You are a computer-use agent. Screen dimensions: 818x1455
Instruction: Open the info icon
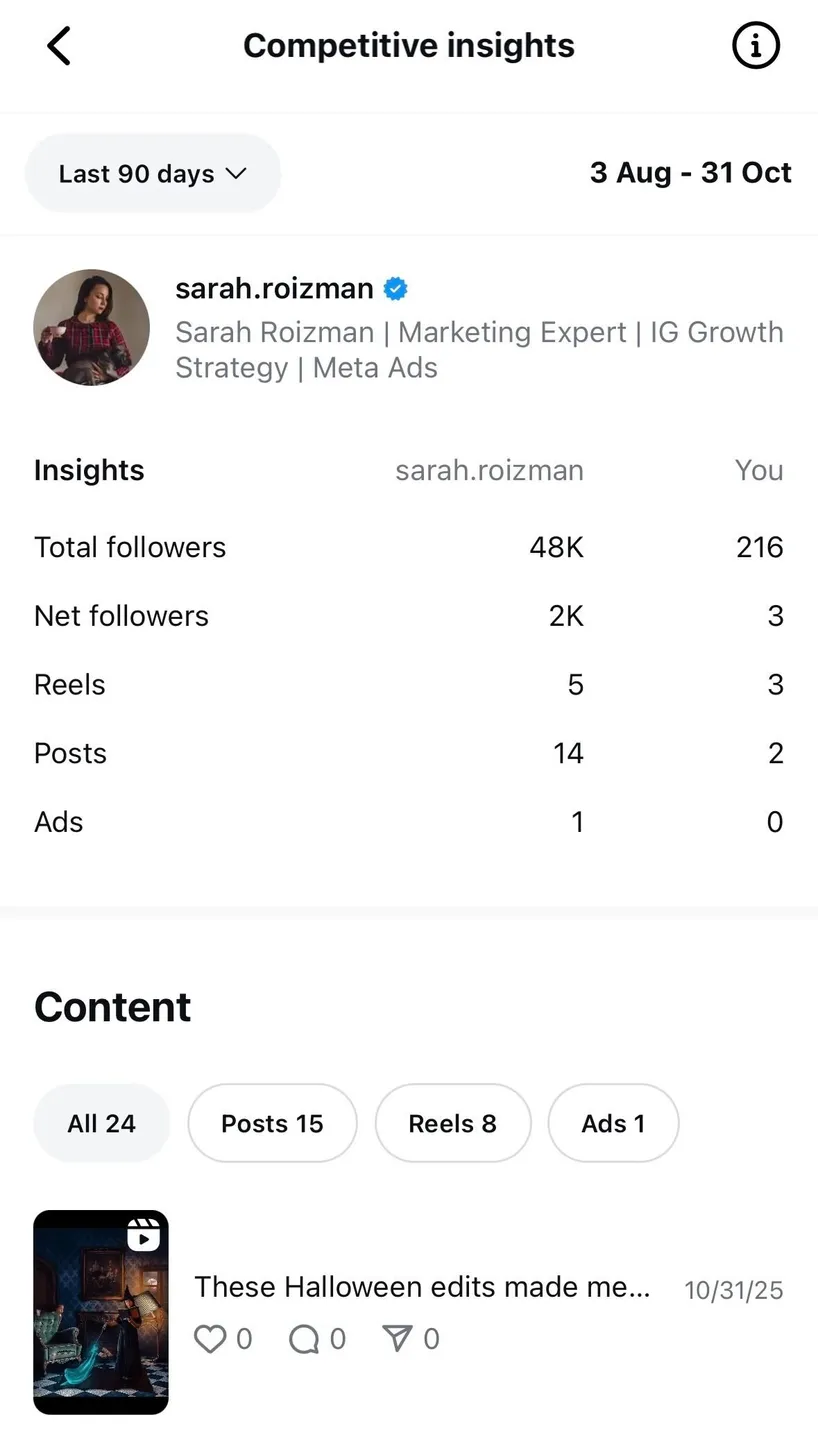tap(755, 46)
